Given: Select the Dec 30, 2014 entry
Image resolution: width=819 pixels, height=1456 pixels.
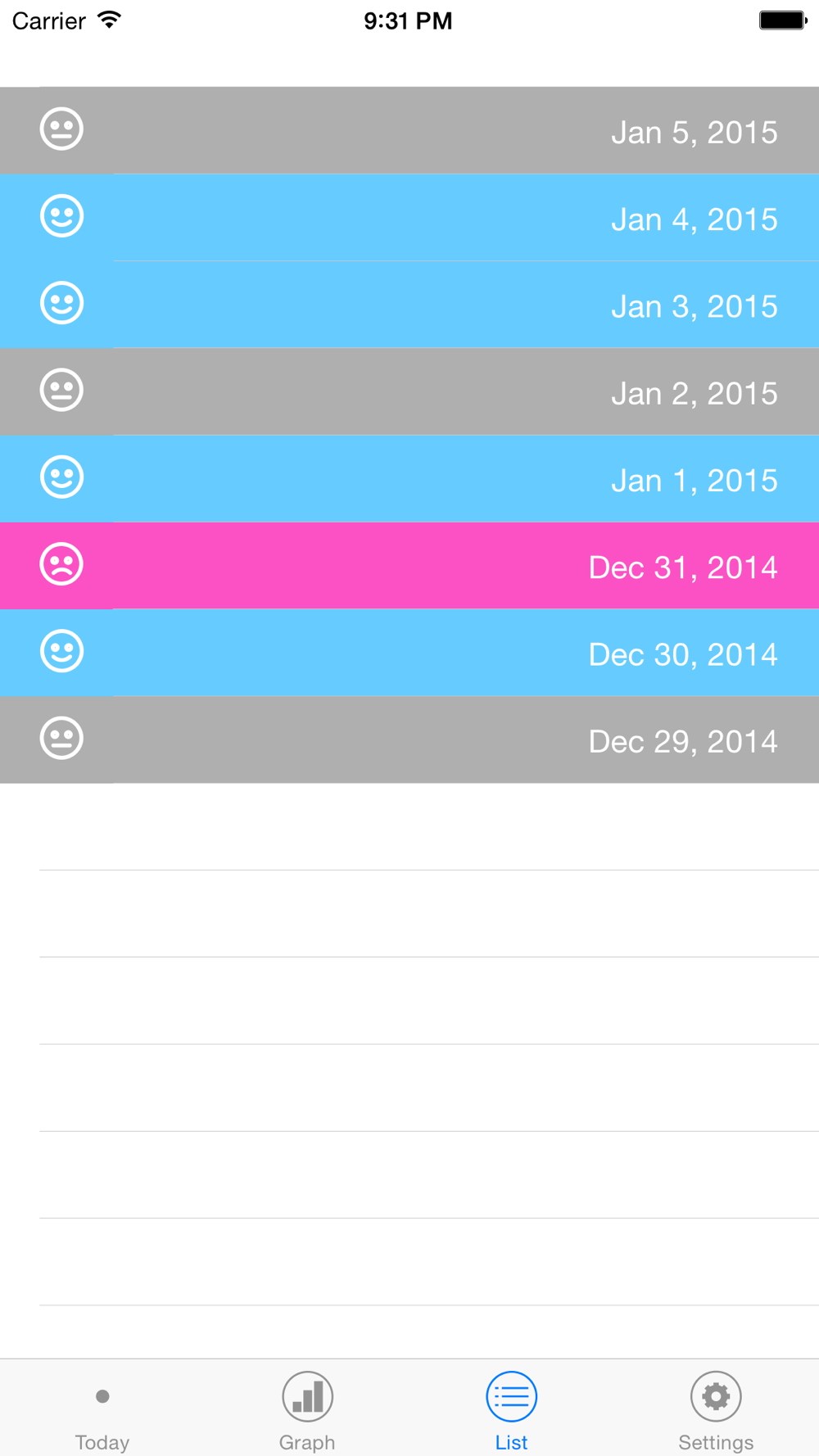Looking at the screenshot, I should (409, 653).
